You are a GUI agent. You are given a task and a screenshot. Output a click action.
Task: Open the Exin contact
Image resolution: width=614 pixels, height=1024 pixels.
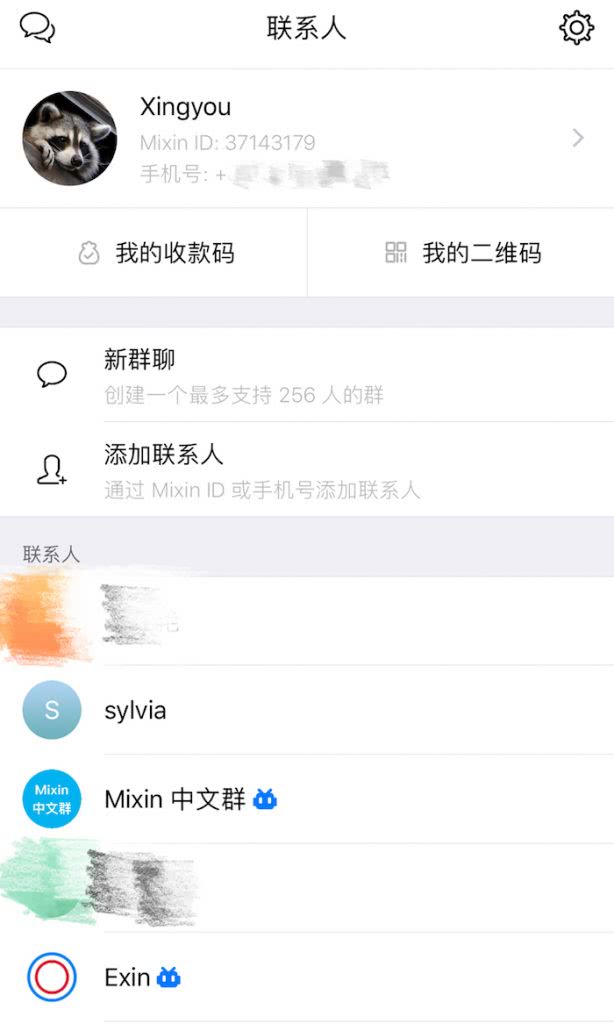(x=306, y=977)
